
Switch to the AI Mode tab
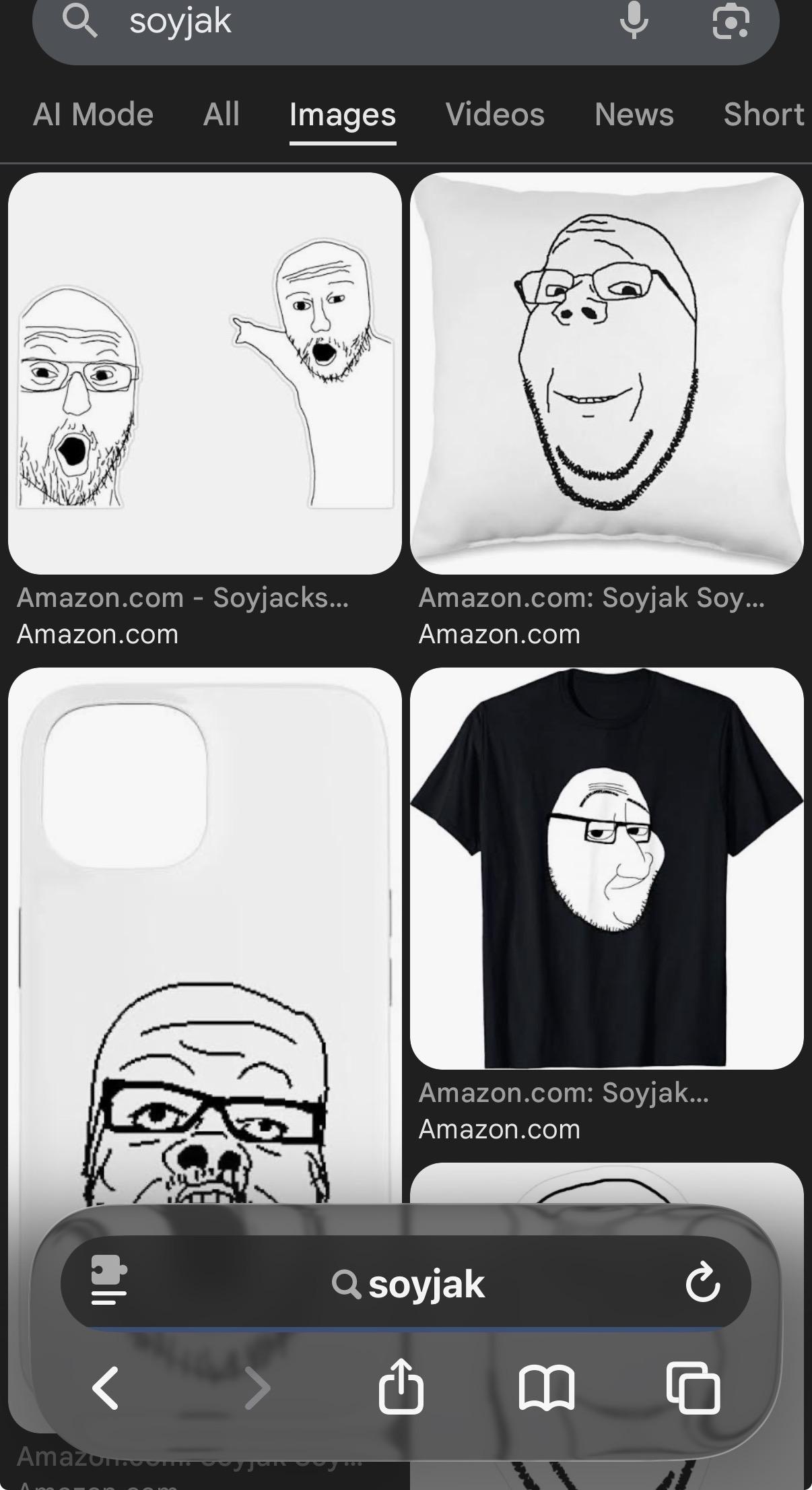[93, 115]
